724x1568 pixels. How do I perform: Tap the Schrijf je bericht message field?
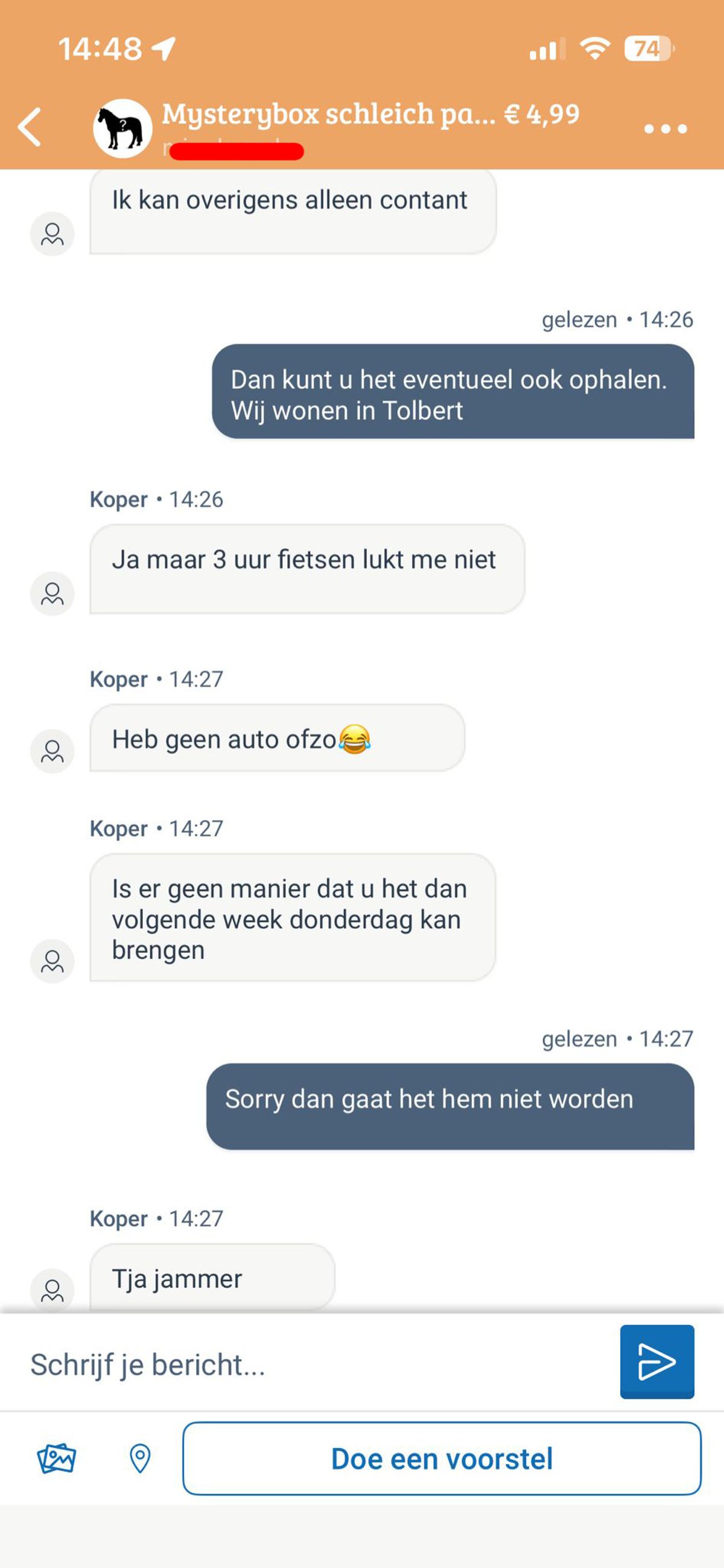click(x=316, y=1365)
